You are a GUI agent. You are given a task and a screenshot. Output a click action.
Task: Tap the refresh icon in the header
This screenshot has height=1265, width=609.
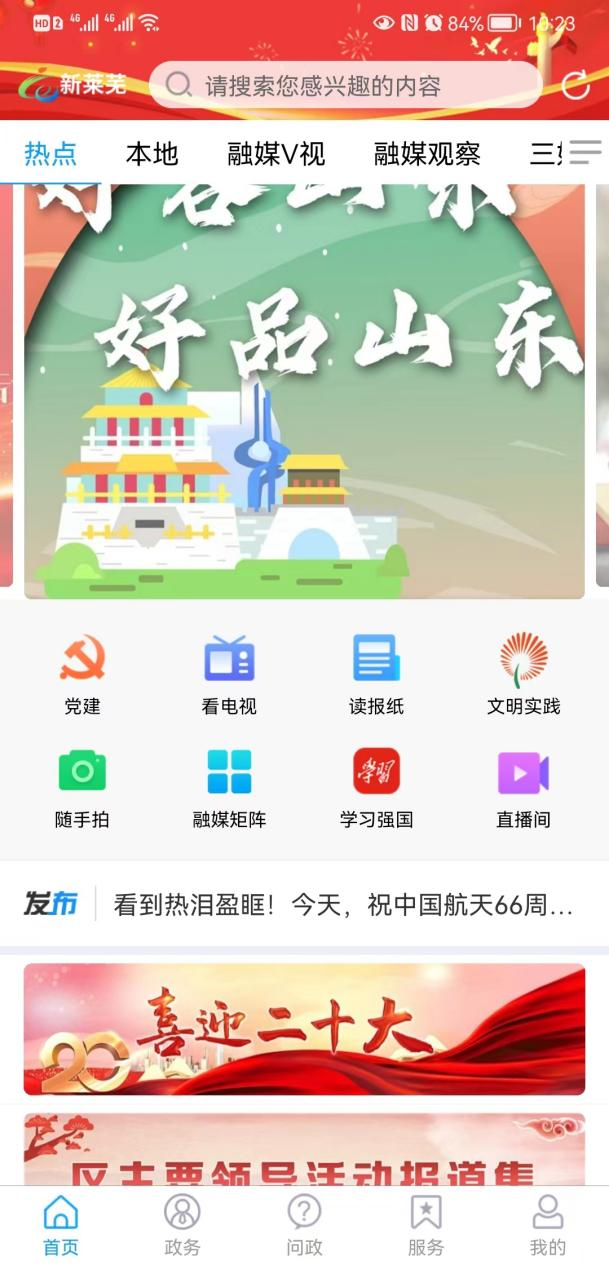pyautogui.click(x=576, y=85)
